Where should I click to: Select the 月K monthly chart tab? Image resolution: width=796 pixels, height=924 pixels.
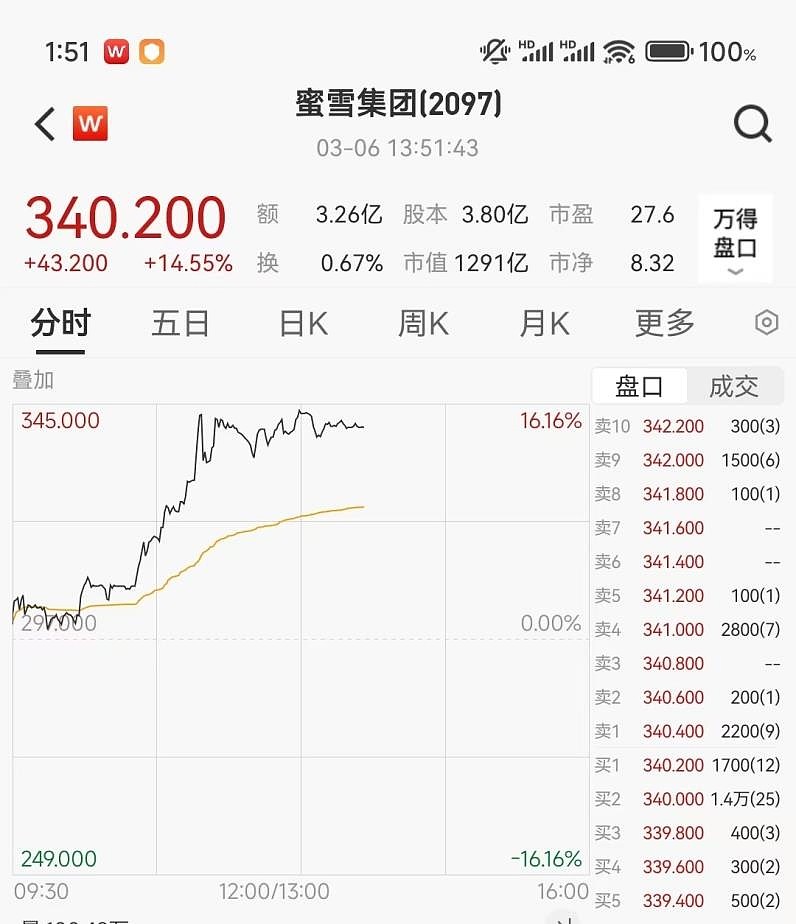pyautogui.click(x=543, y=322)
